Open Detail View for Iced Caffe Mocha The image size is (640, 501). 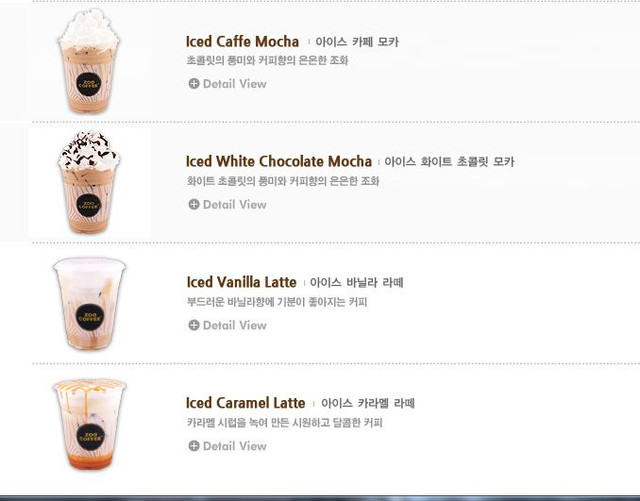pos(227,84)
